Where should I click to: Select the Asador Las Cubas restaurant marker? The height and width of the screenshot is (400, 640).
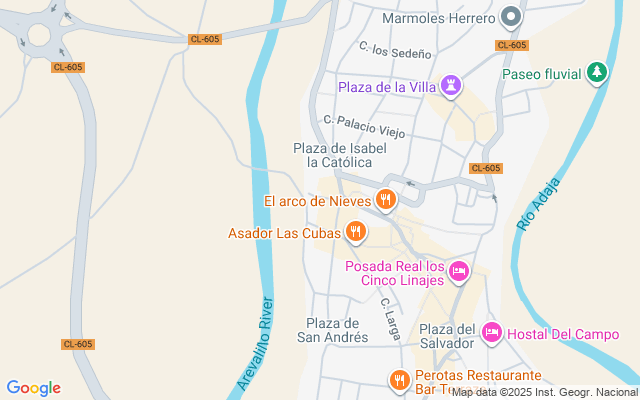[355, 234]
